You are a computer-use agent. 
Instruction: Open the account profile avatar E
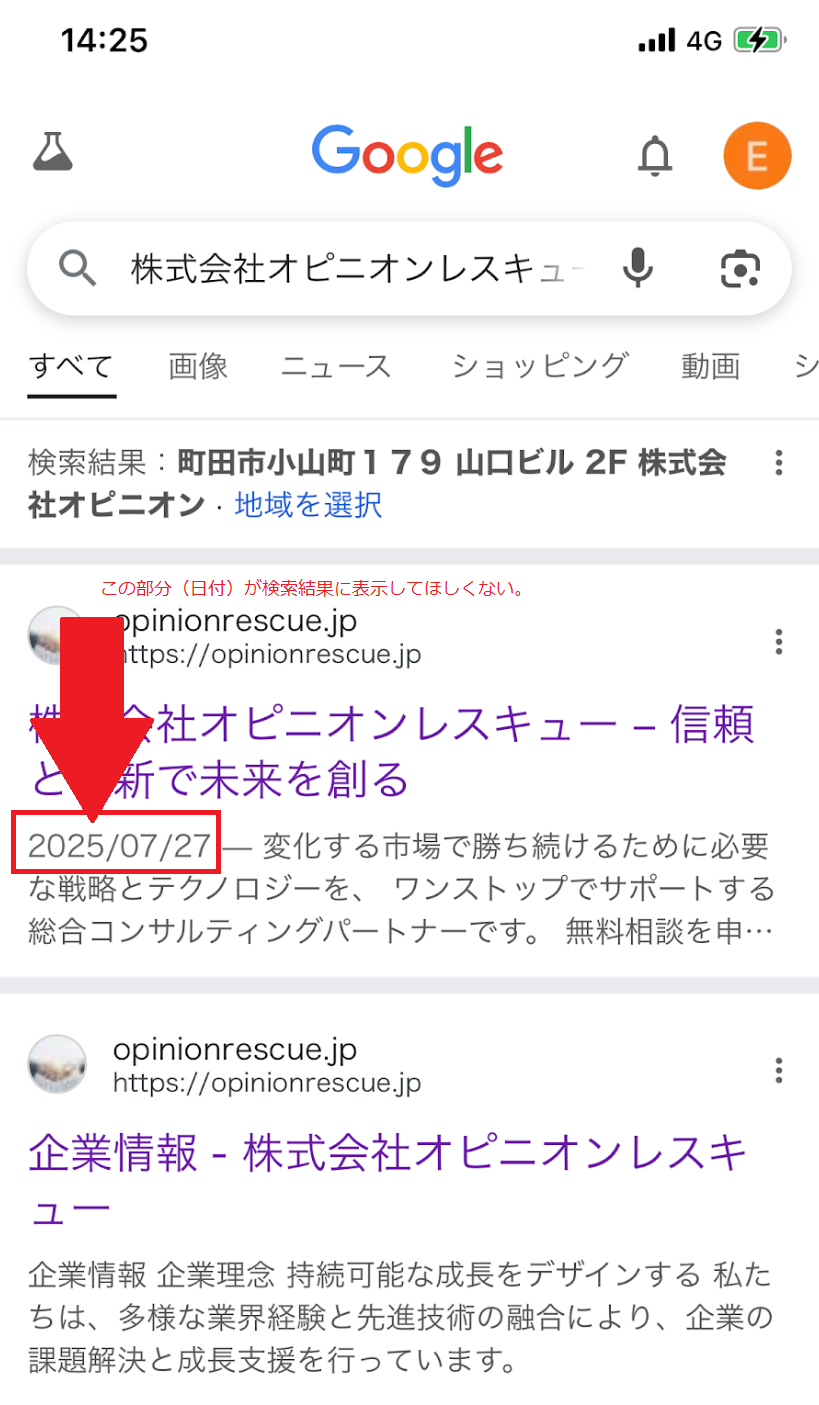(757, 155)
